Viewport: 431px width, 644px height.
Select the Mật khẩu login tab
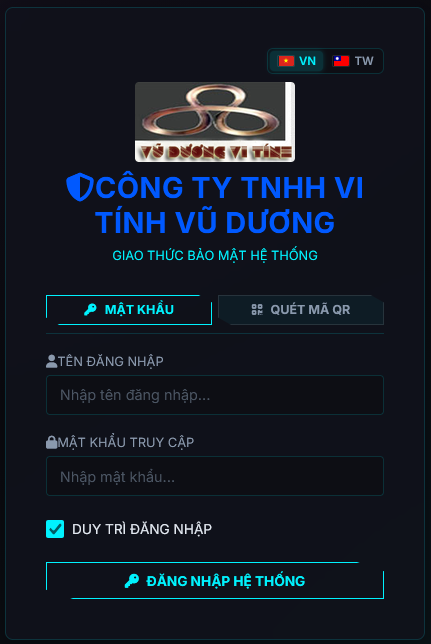click(129, 310)
